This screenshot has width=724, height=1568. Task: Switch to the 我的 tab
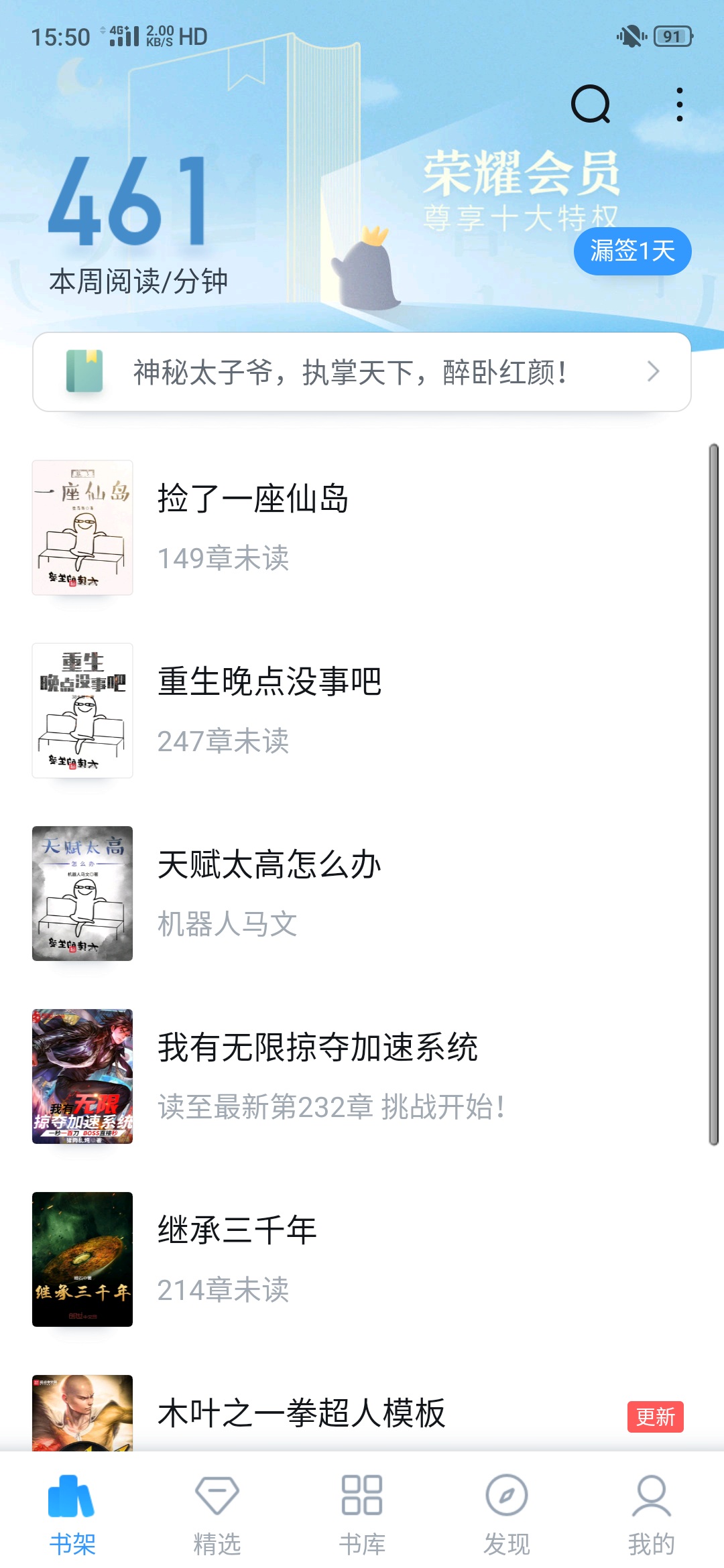[x=651, y=1514]
